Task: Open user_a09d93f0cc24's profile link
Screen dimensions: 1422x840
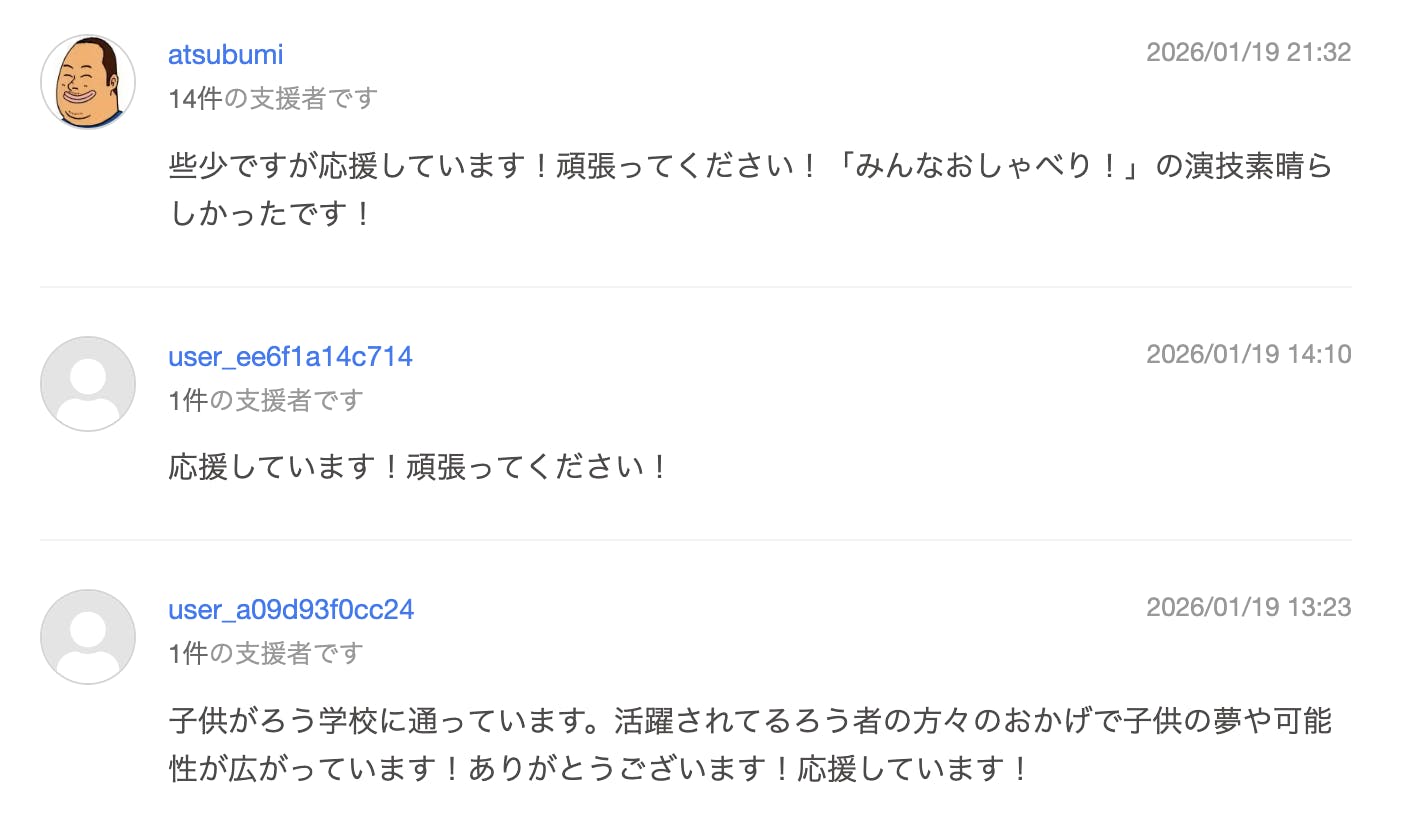Action: (x=291, y=609)
